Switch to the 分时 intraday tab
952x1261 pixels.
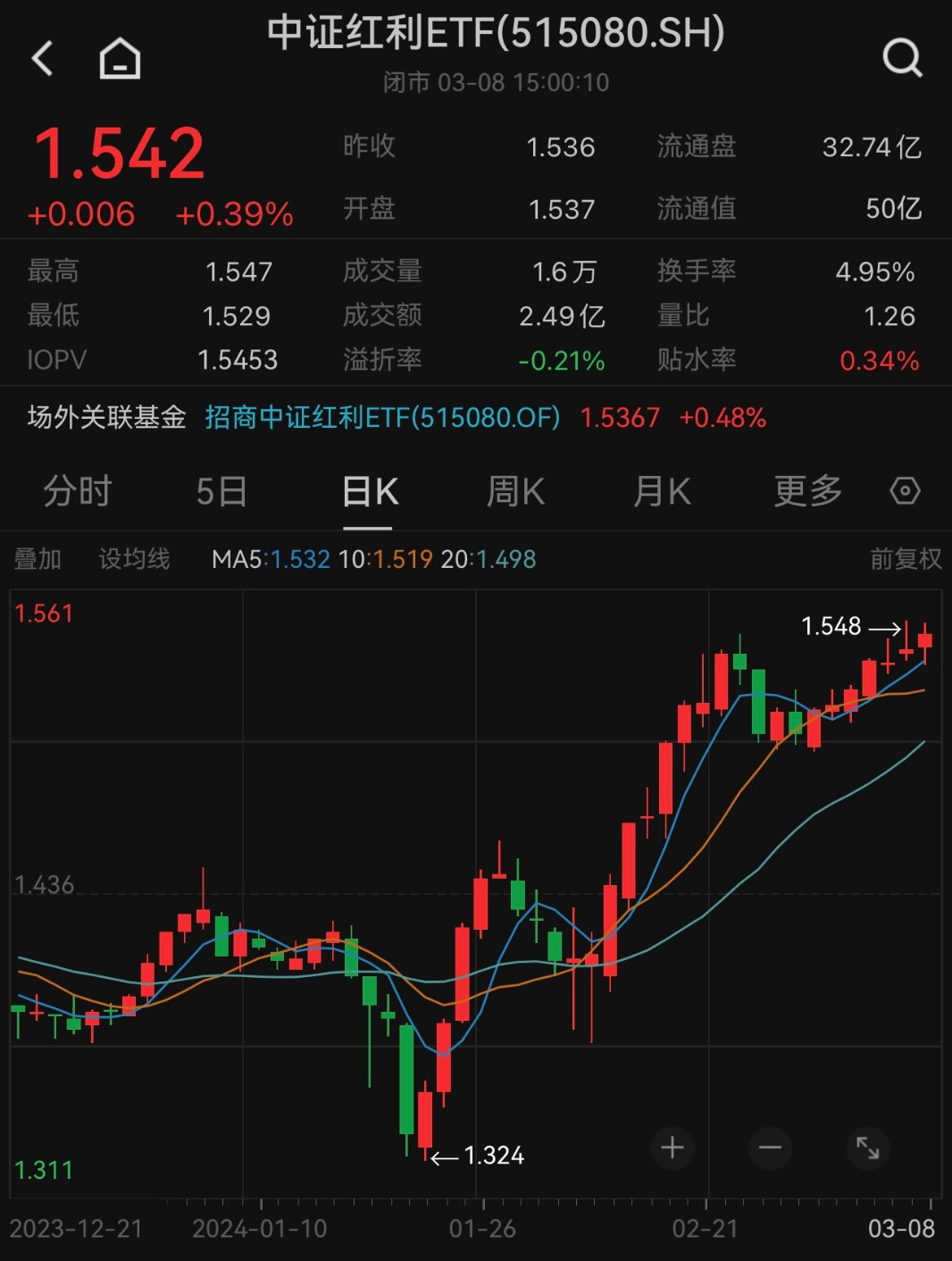76,492
